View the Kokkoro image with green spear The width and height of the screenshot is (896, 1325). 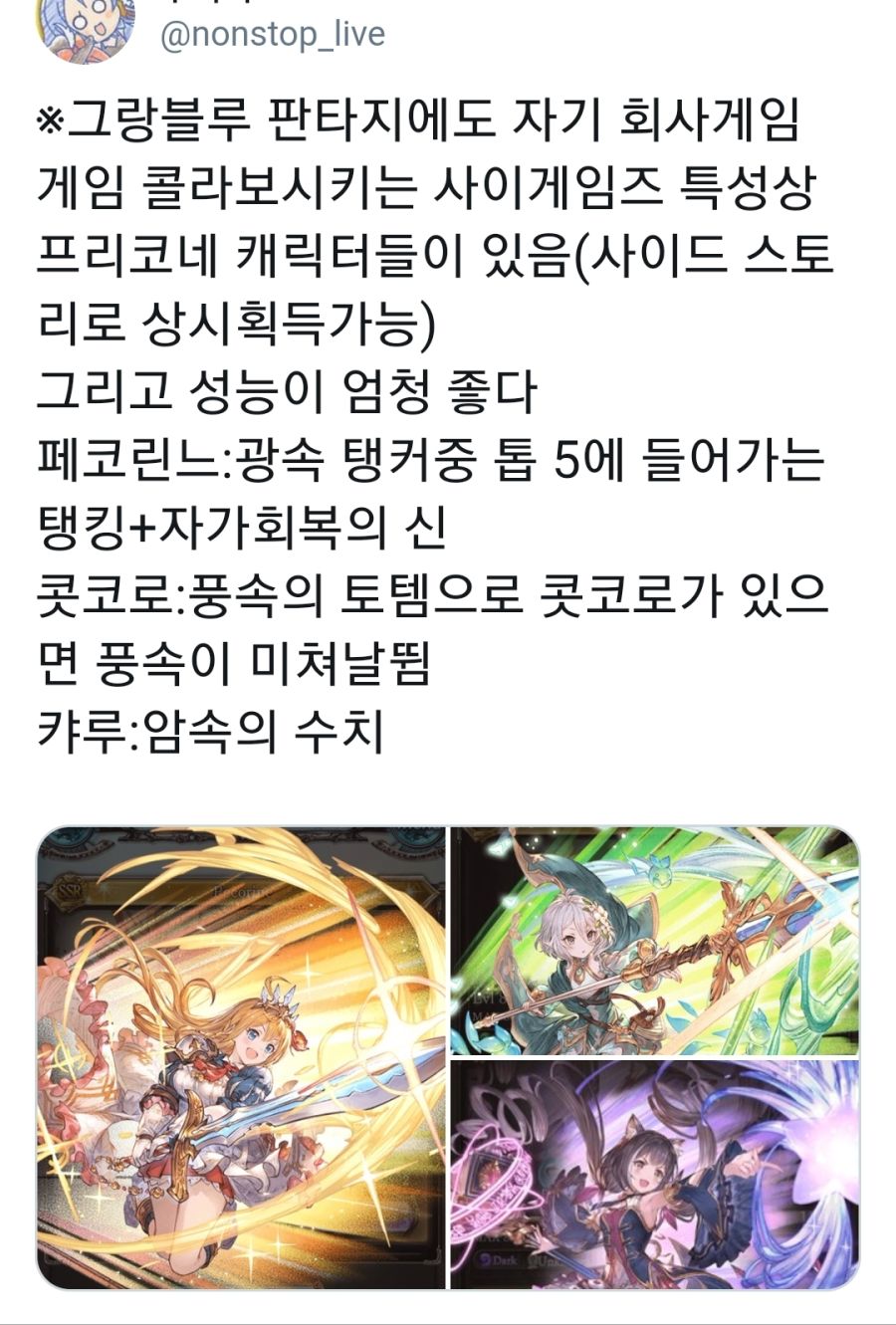point(654,940)
